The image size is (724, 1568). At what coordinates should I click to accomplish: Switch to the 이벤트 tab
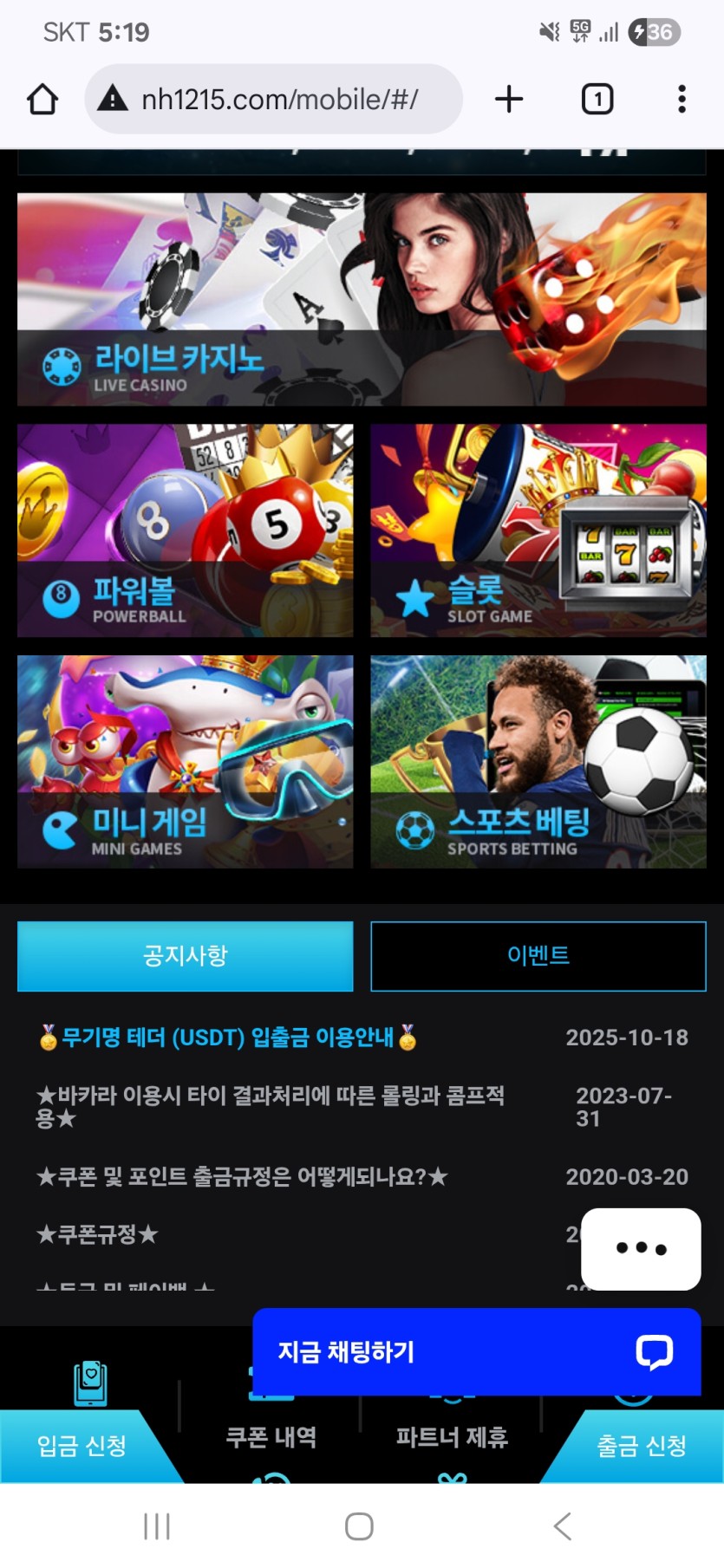click(538, 955)
